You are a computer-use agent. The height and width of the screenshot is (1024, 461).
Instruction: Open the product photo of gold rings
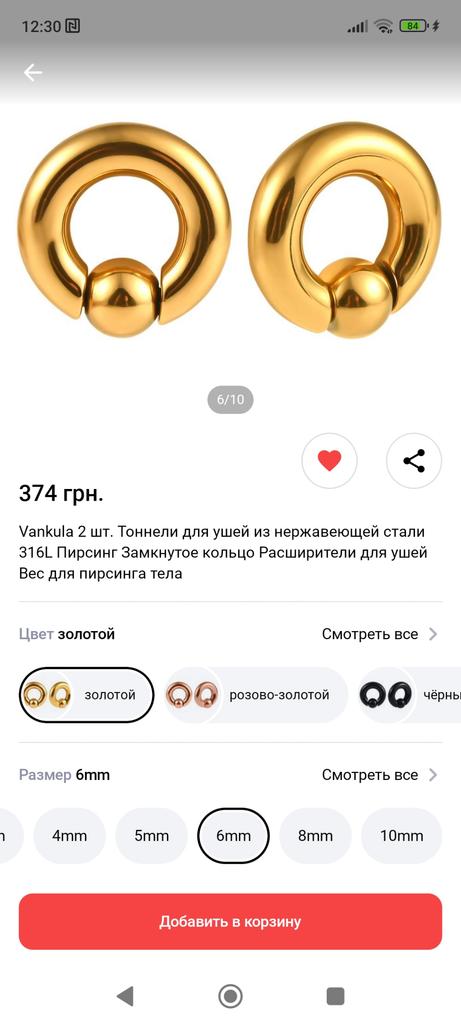230,231
